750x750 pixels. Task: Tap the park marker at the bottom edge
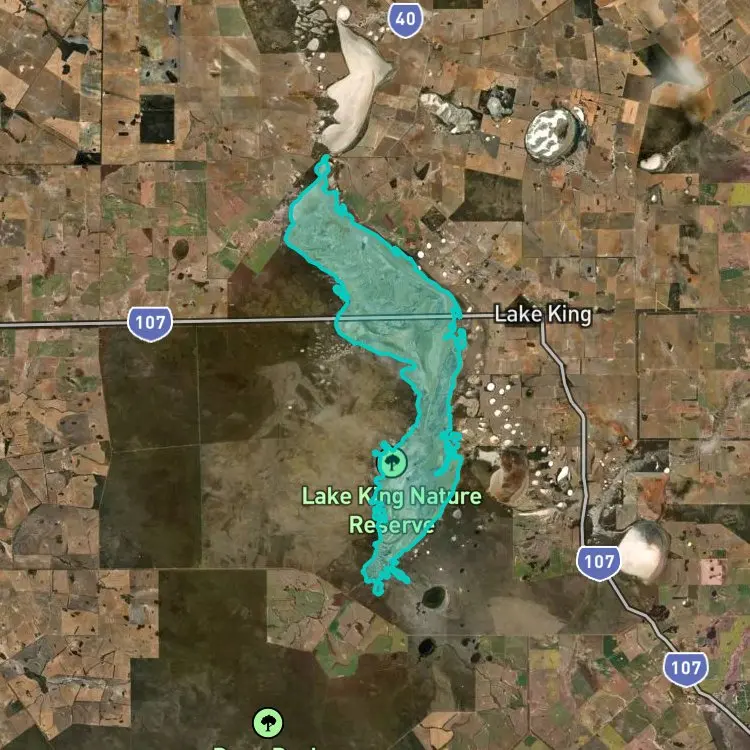(268, 723)
